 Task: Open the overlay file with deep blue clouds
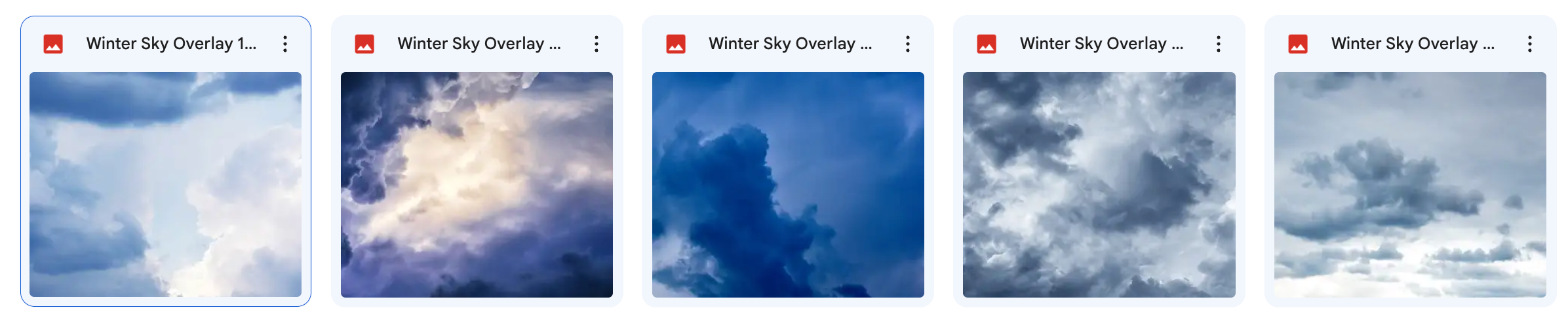[x=787, y=184]
